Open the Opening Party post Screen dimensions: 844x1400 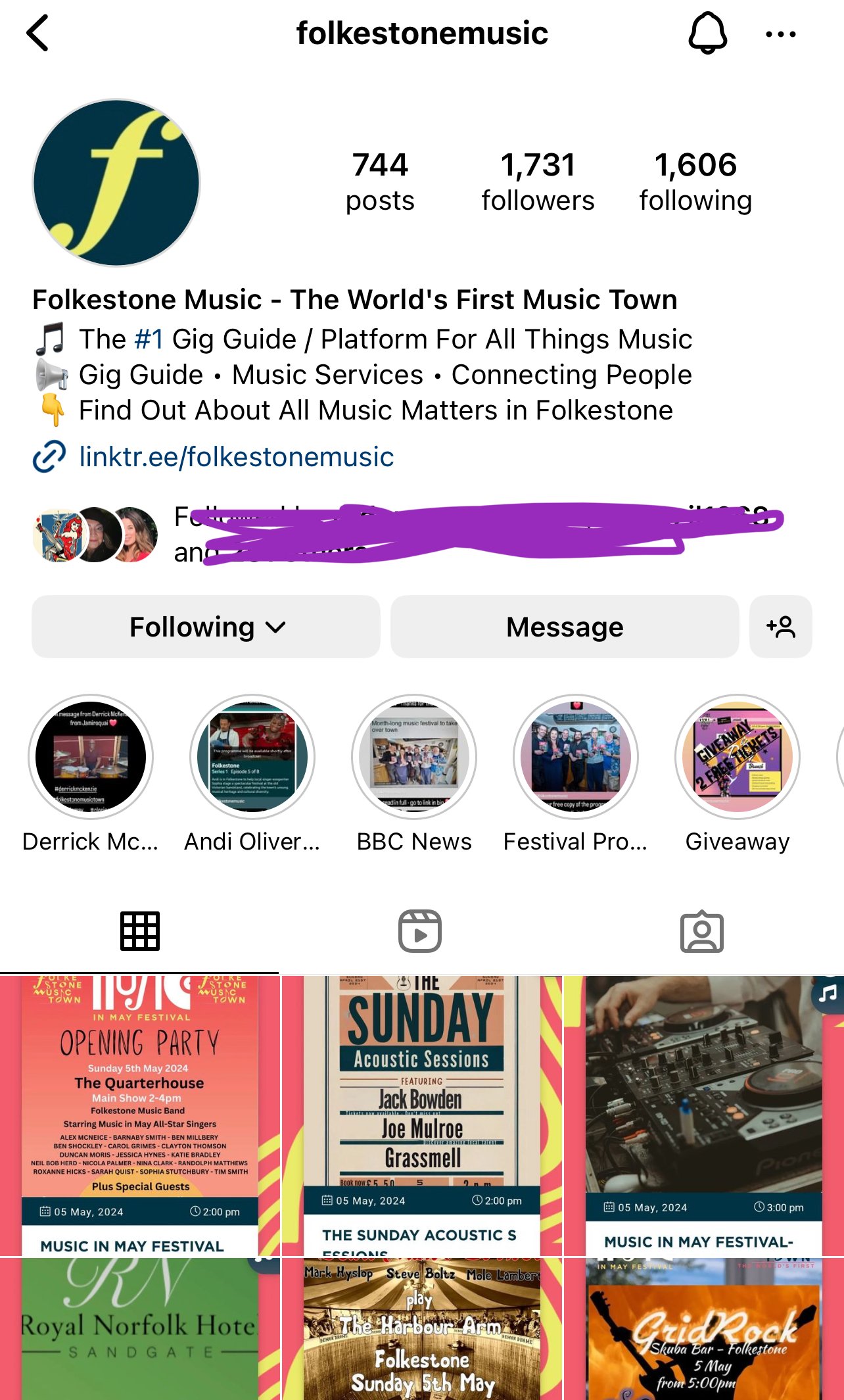coord(139,1115)
